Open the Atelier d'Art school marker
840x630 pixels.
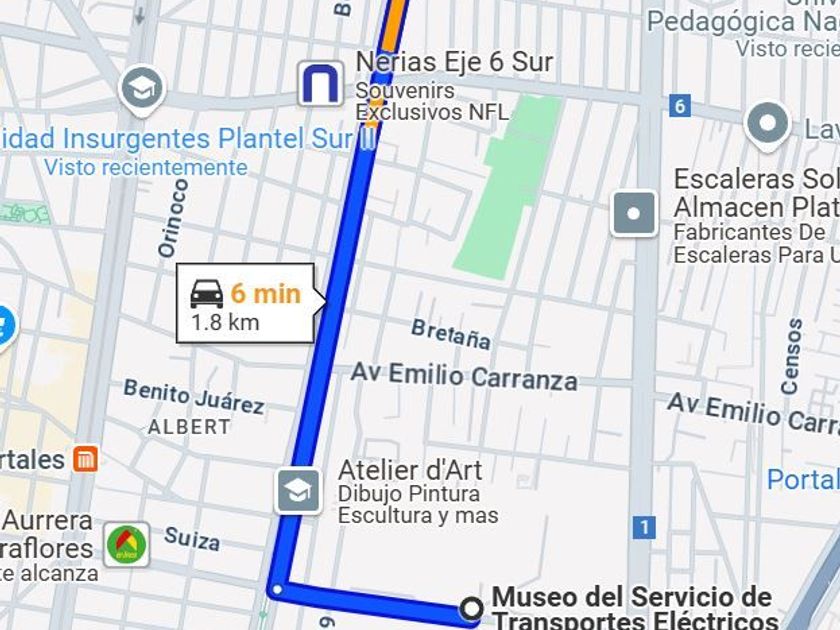point(298,491)
